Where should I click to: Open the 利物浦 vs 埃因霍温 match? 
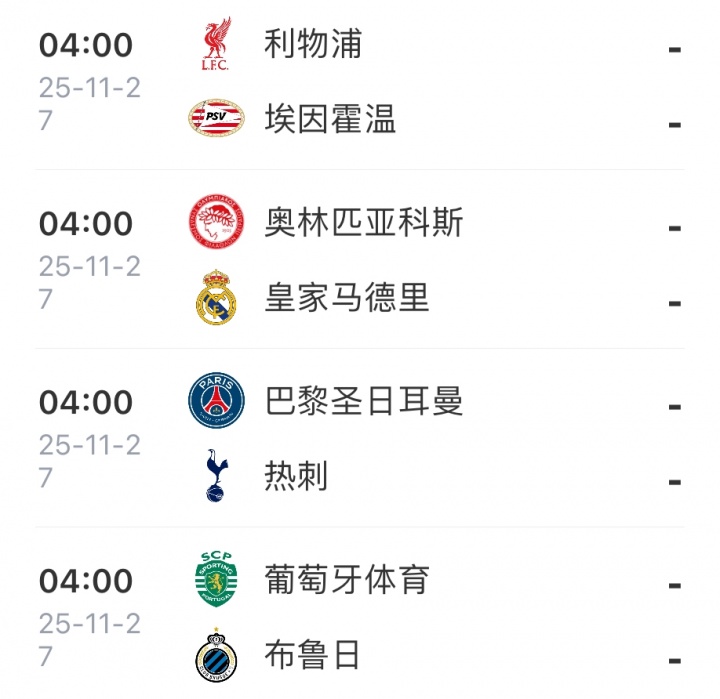coord(360,82)
